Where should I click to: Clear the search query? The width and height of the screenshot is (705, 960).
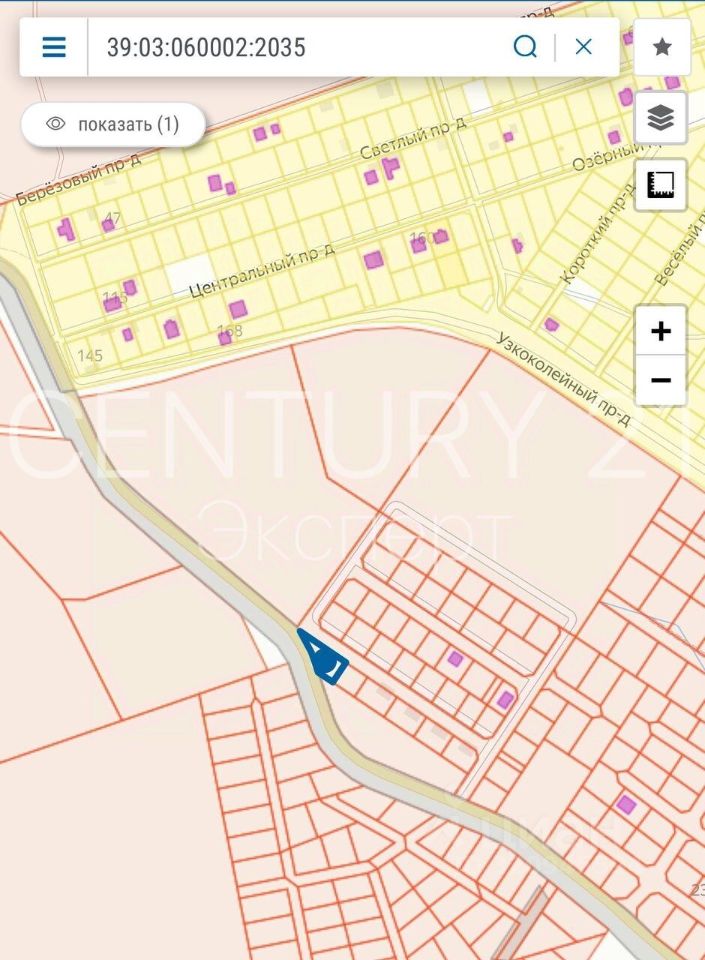[x=584, y=47]
